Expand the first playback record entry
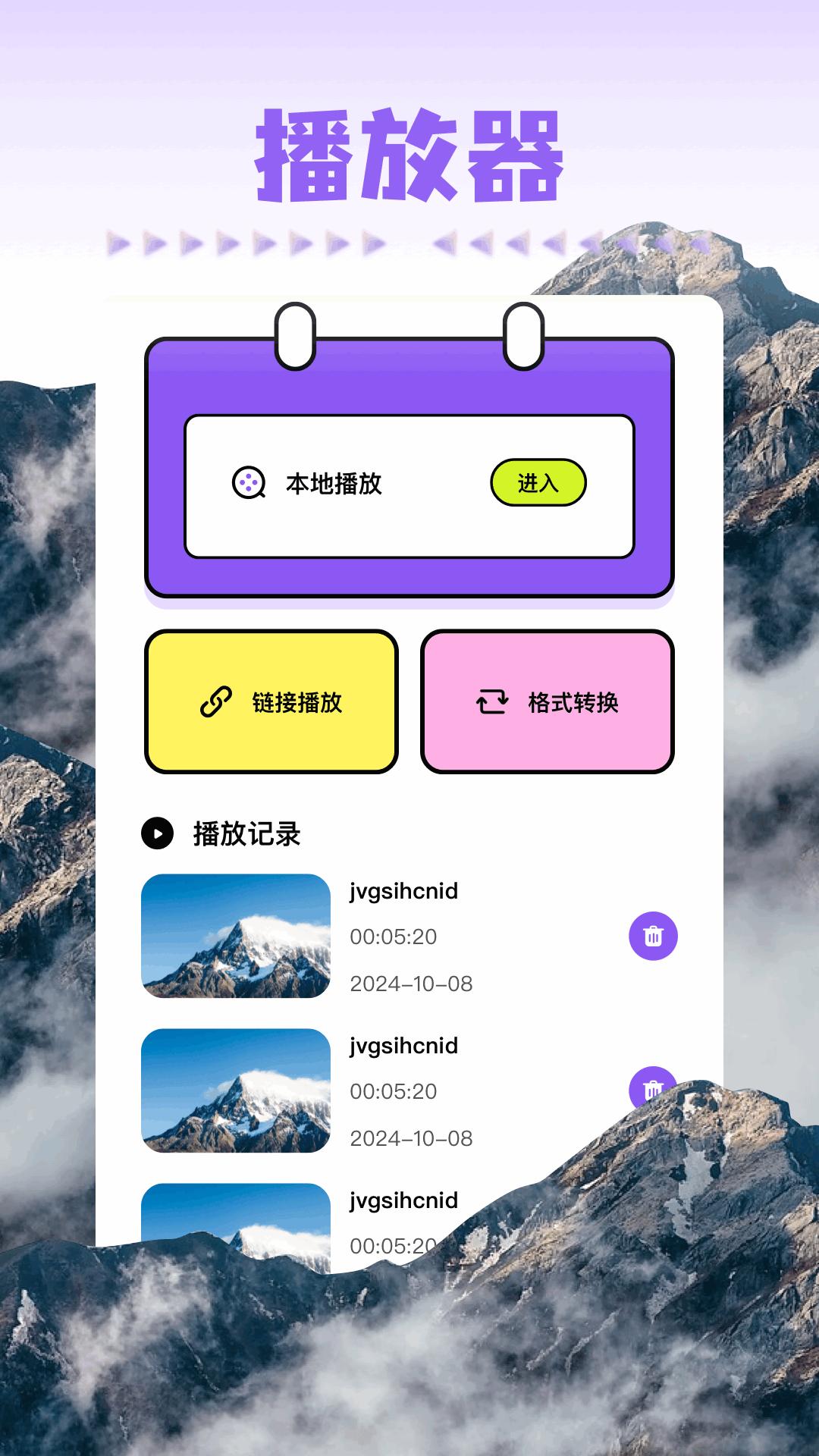 point(403,891)
